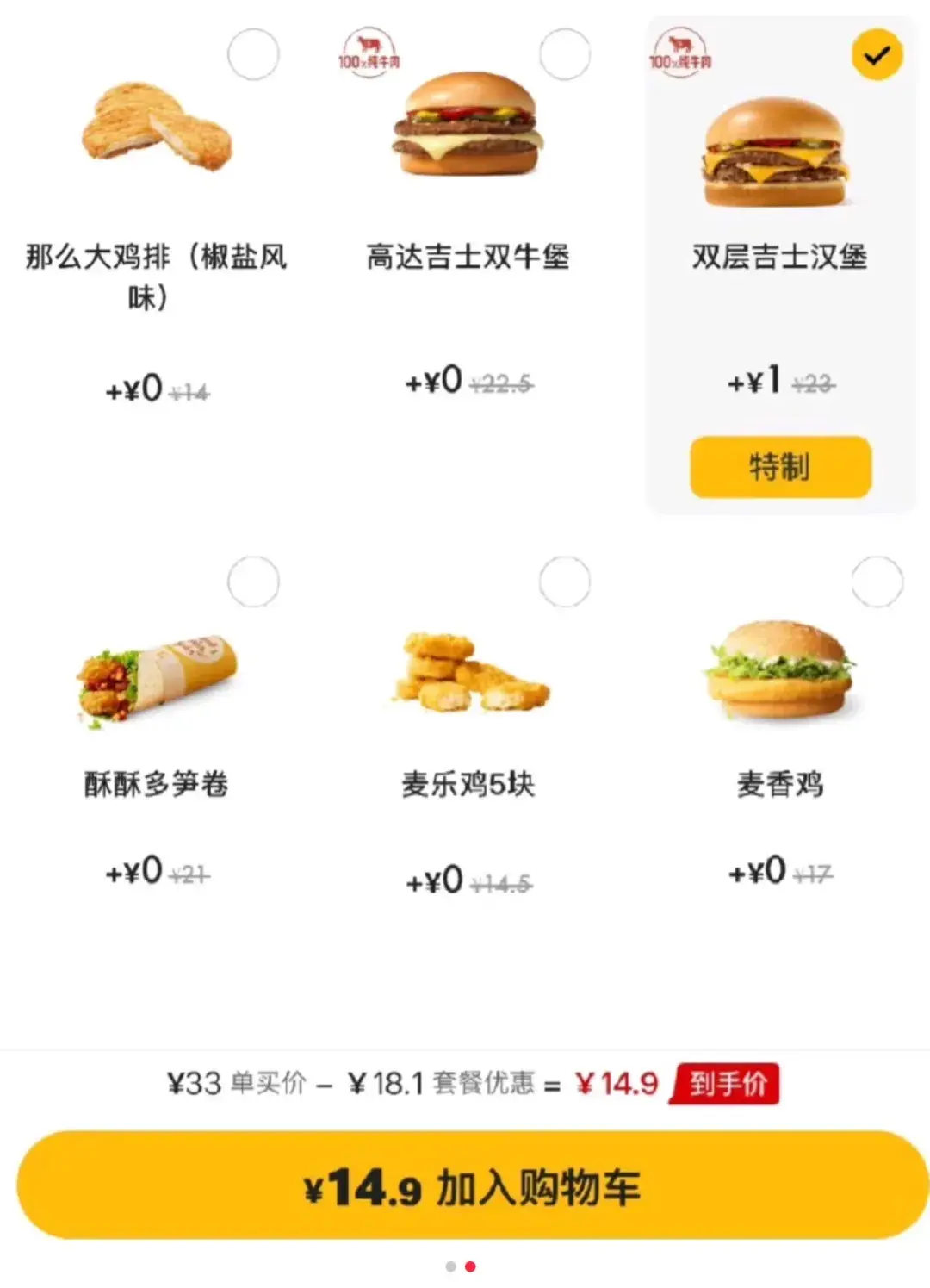Pick 酥酥多笋卷 as the main item
The width and height of the screenshot is (930, 1288).
coord(253,582)
